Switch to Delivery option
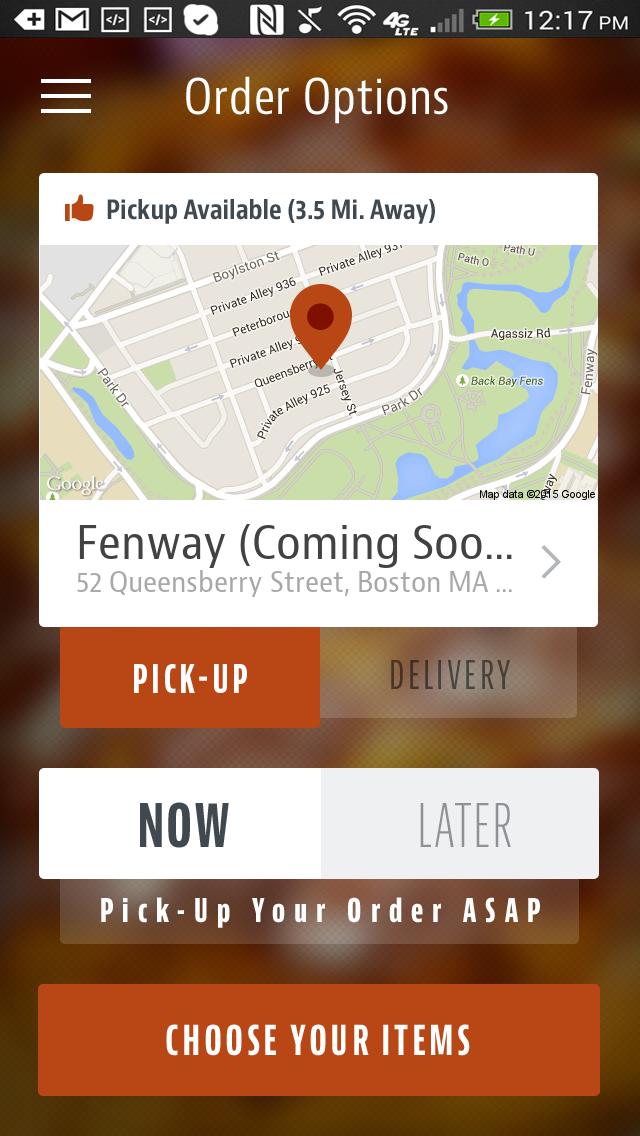 click(x=449, y=675)
